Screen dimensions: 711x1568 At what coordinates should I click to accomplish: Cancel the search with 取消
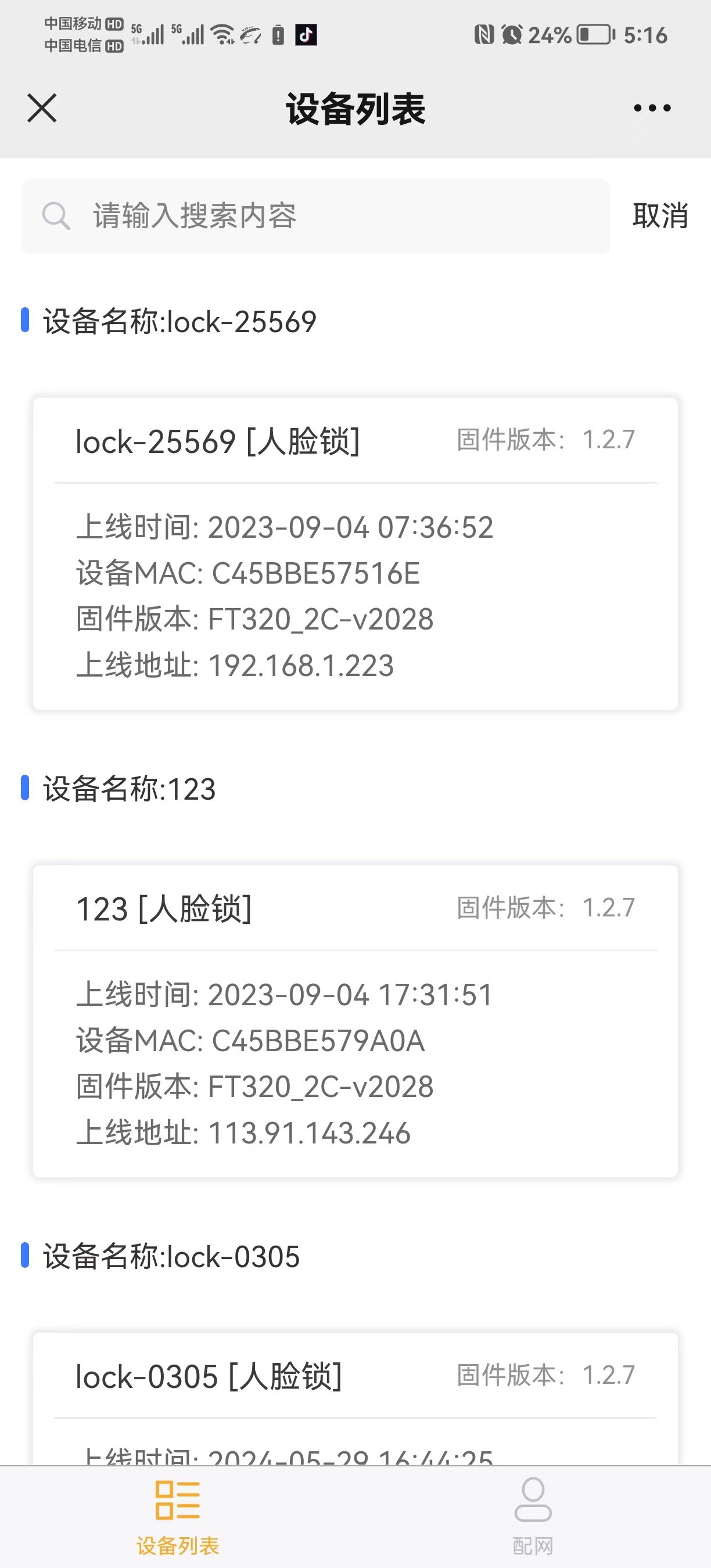point(660,216)
